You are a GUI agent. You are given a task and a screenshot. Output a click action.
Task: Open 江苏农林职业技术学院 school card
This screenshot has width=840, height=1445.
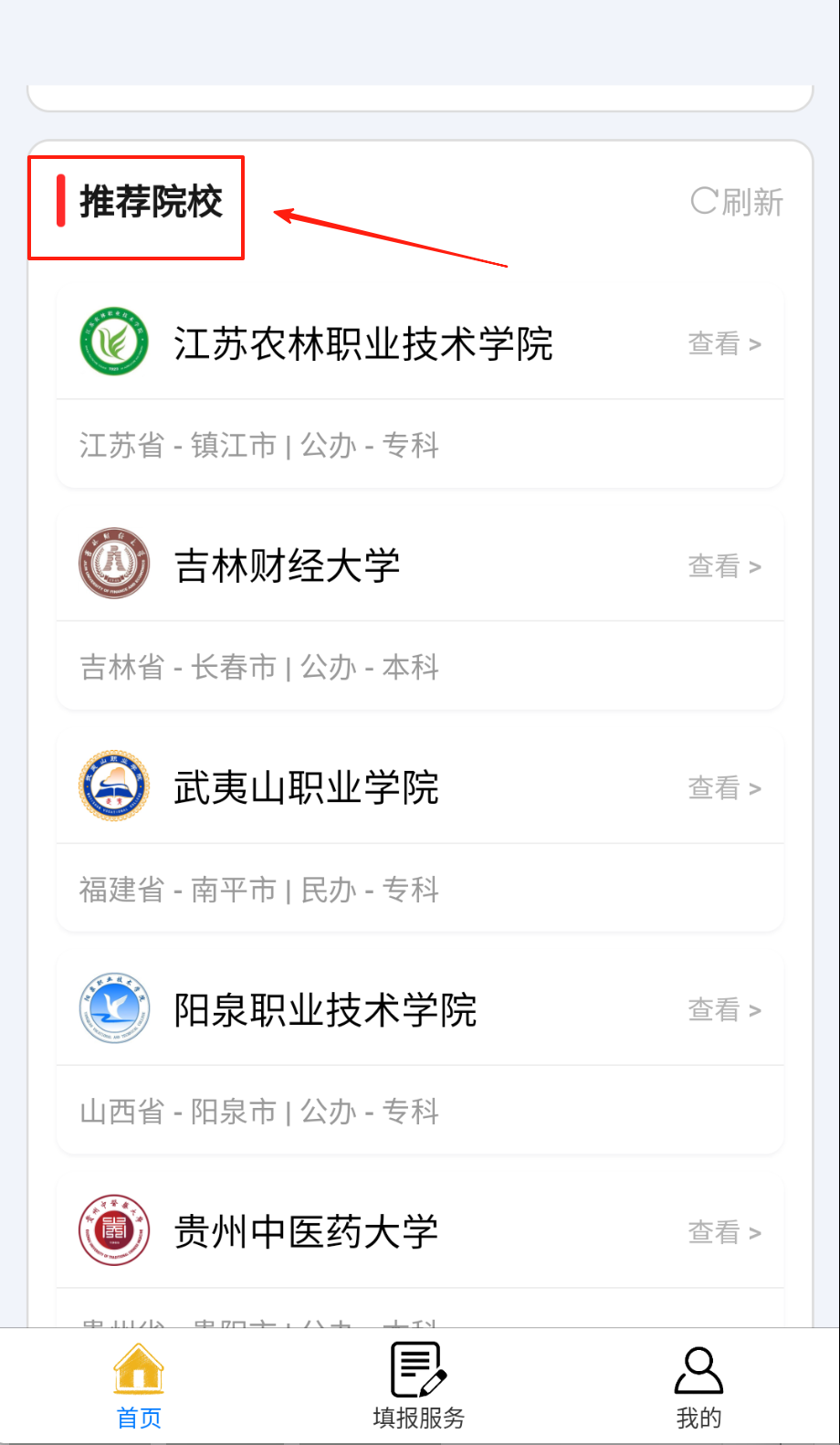click(x=363, y=344)
